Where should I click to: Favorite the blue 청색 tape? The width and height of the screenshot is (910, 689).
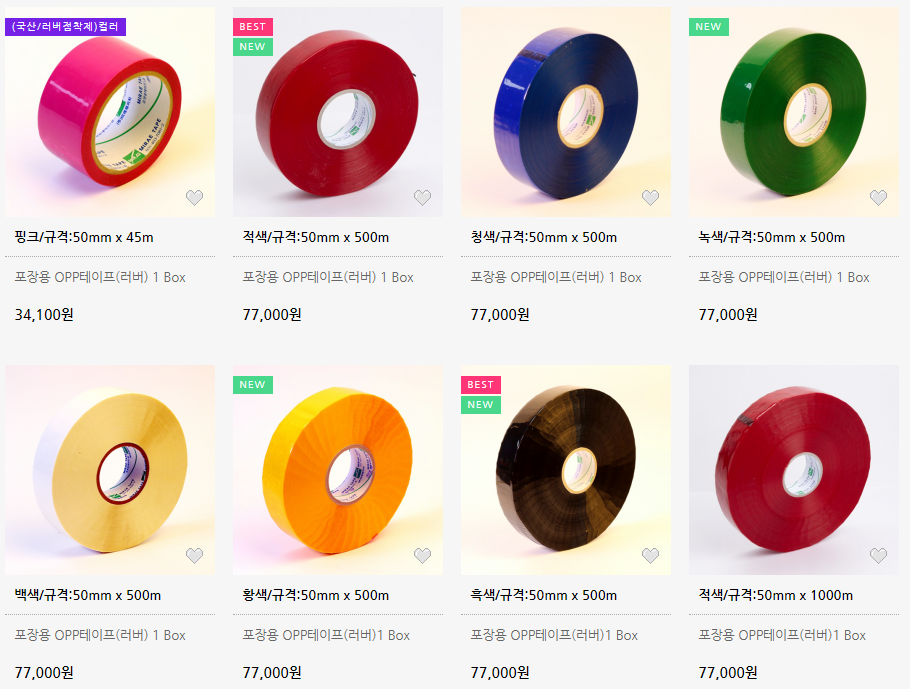pos(650,198)
